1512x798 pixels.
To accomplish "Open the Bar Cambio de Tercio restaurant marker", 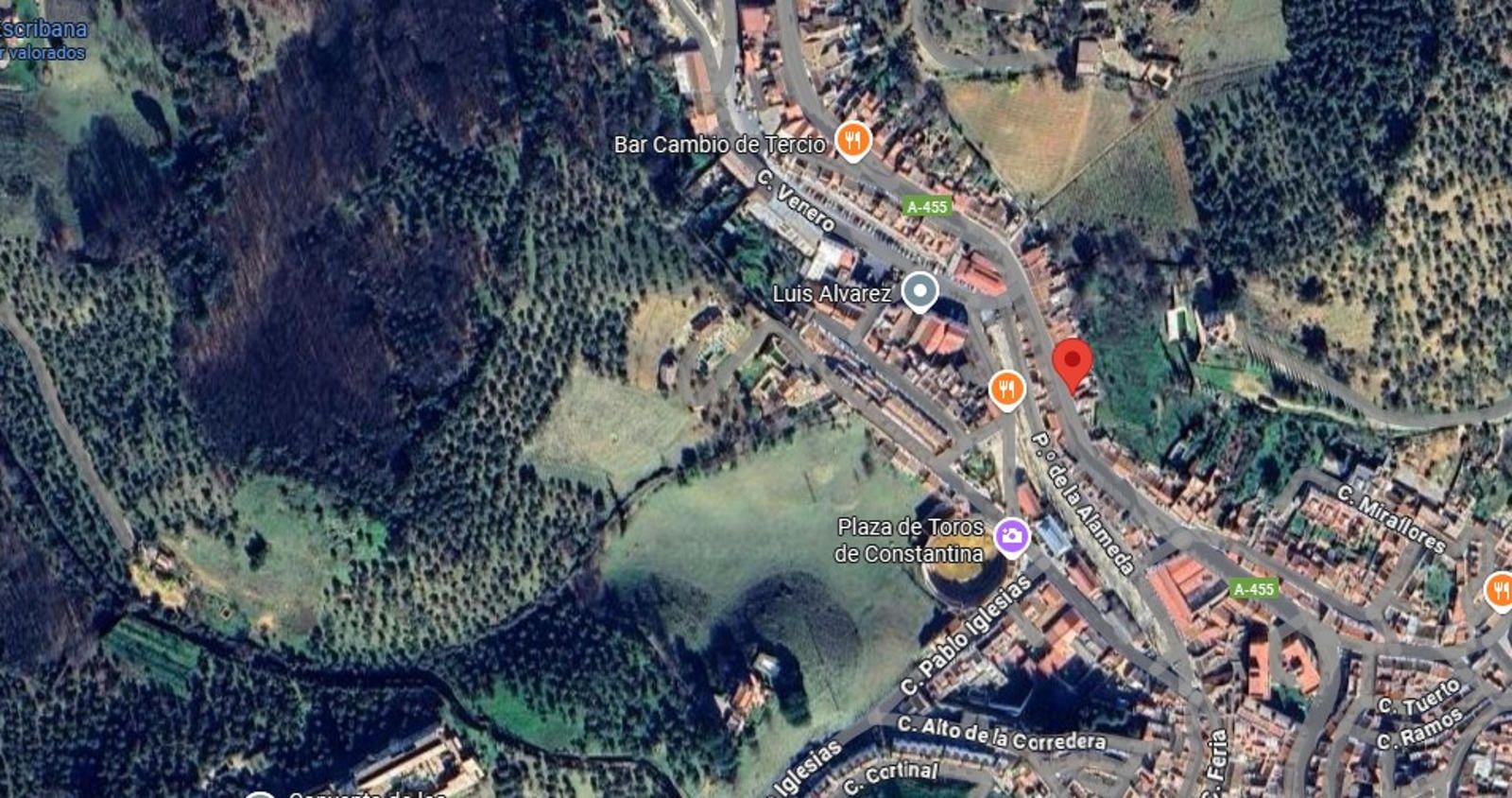I will (852, 141).
